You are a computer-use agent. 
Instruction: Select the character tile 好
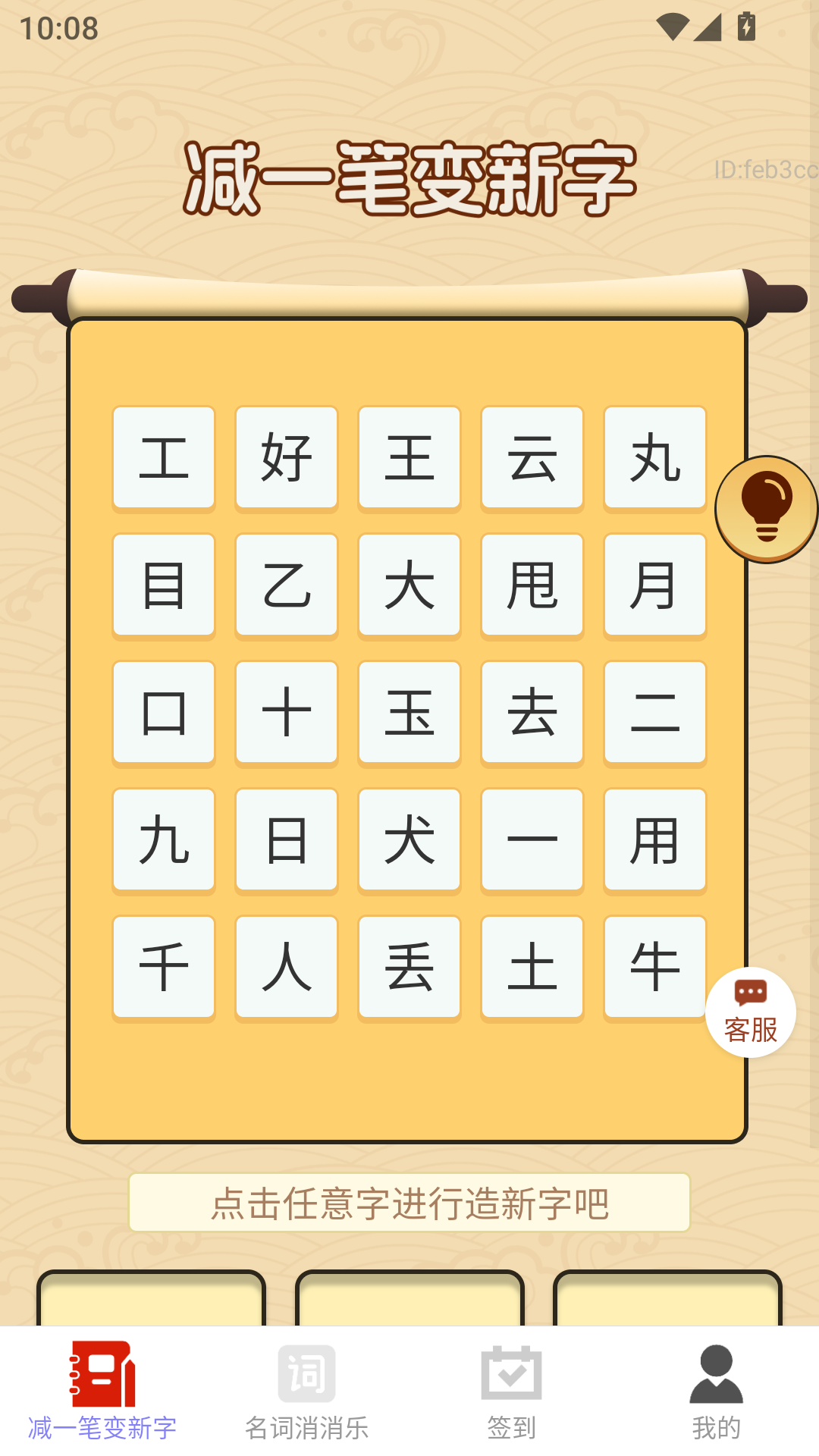287,457
